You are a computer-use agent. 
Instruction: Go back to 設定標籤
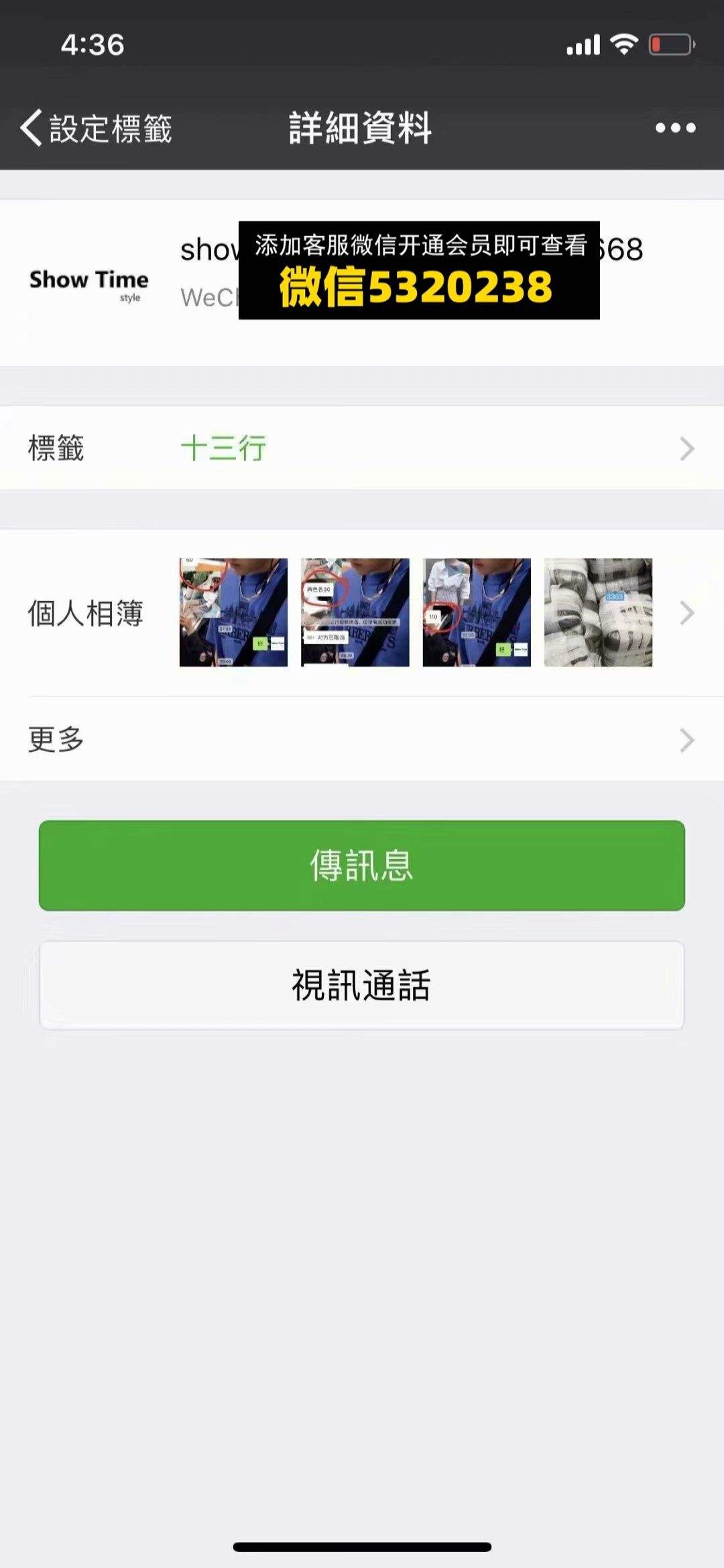(96, 127)
